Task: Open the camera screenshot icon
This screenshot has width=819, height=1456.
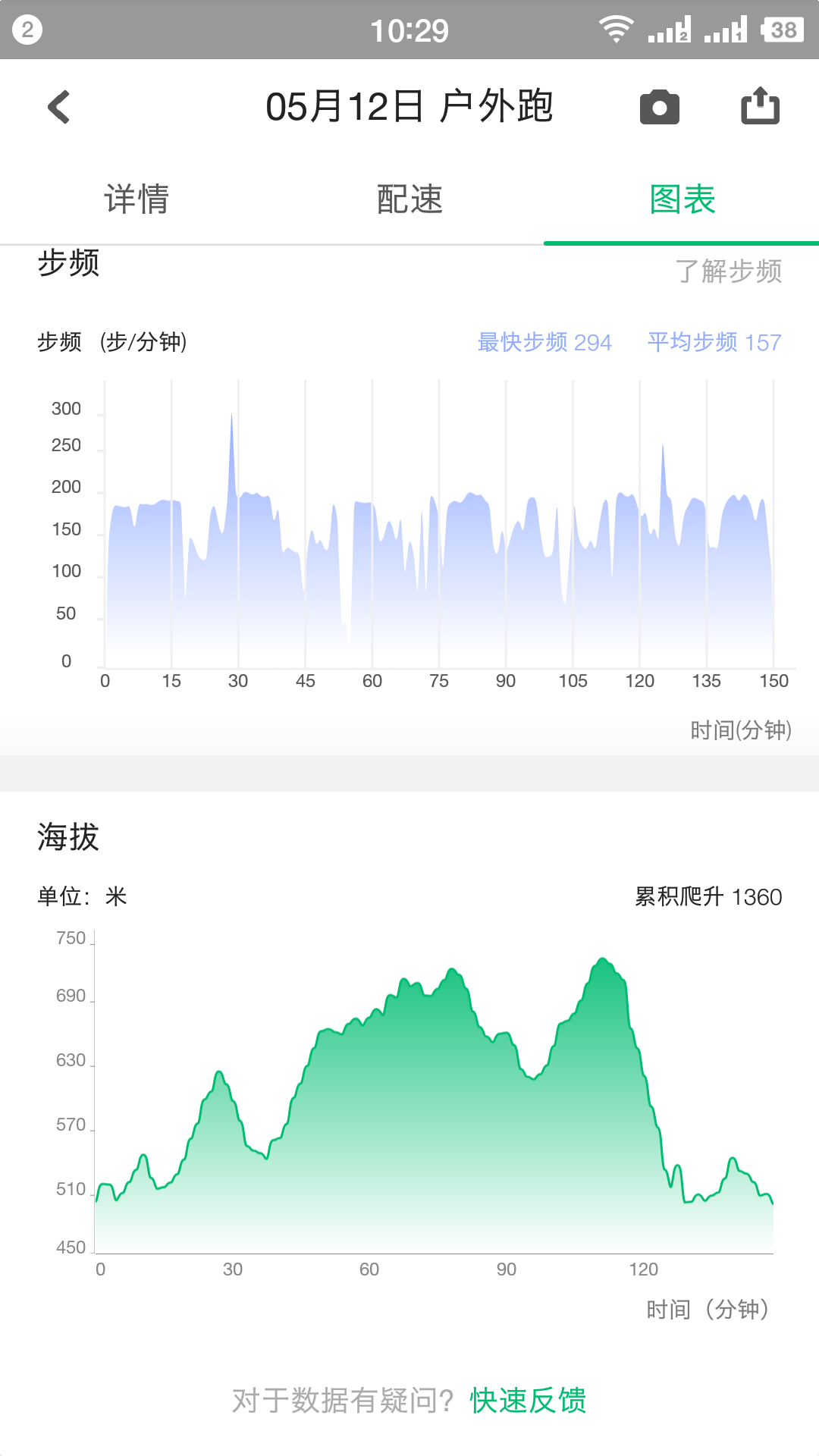Action: click(x=658, y=106)
